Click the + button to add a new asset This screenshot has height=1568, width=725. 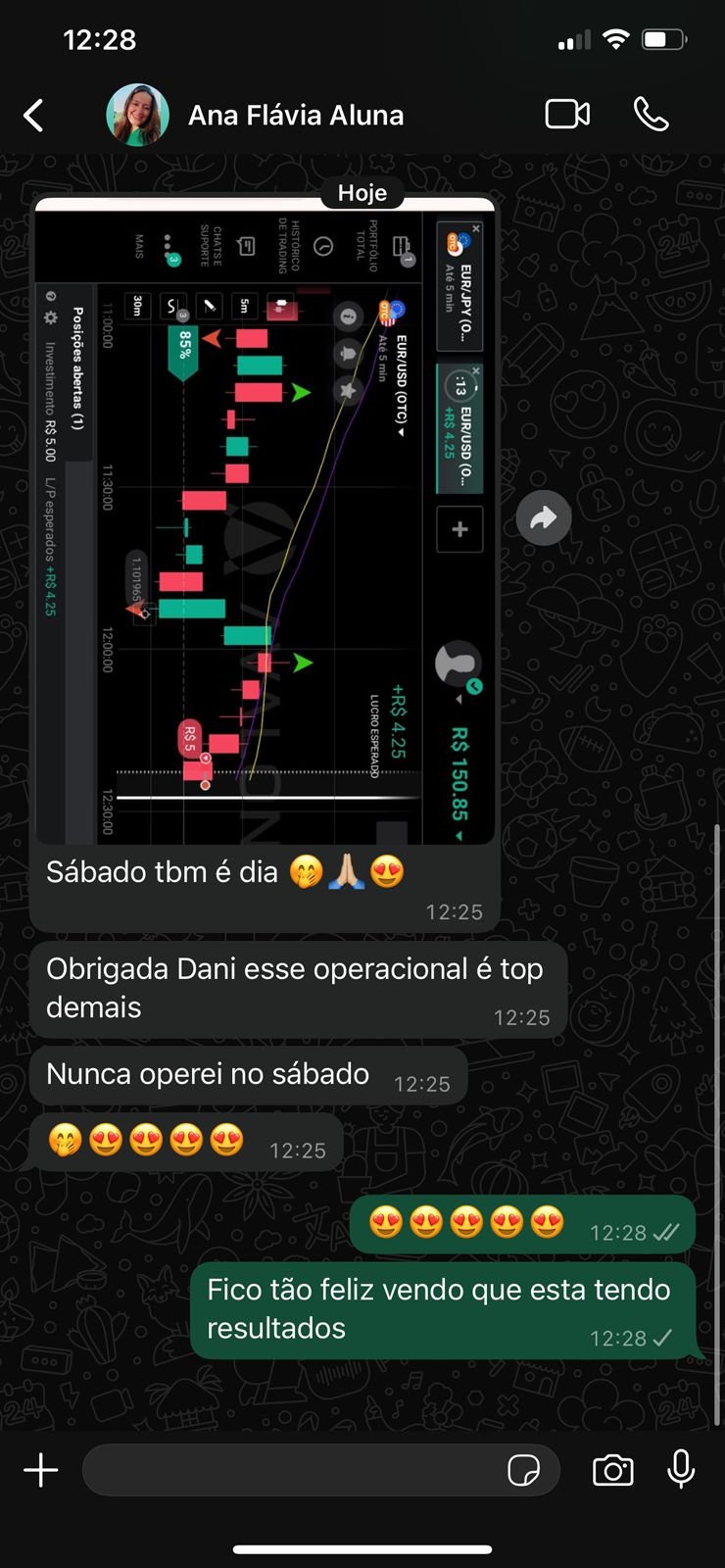tap(459, 529)
